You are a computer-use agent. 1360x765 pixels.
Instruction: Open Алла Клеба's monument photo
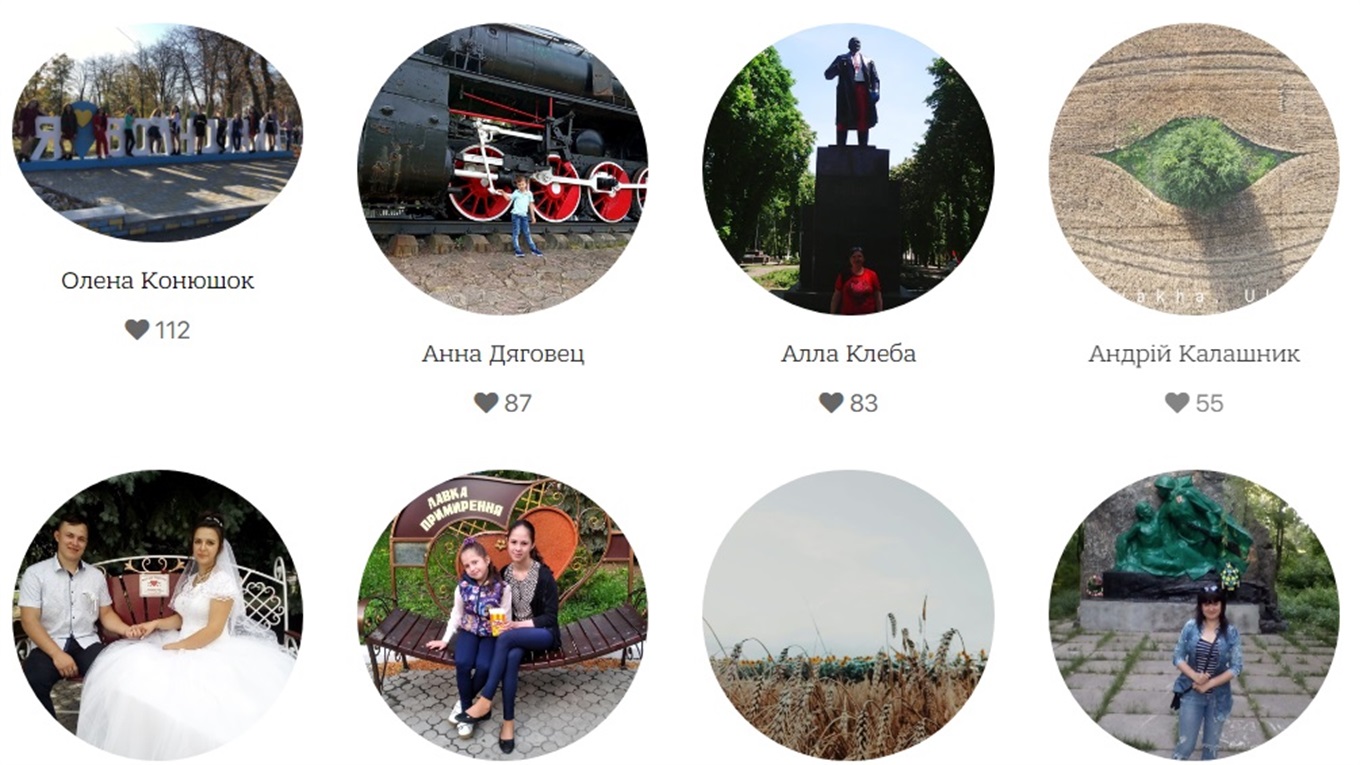point(848,168)
